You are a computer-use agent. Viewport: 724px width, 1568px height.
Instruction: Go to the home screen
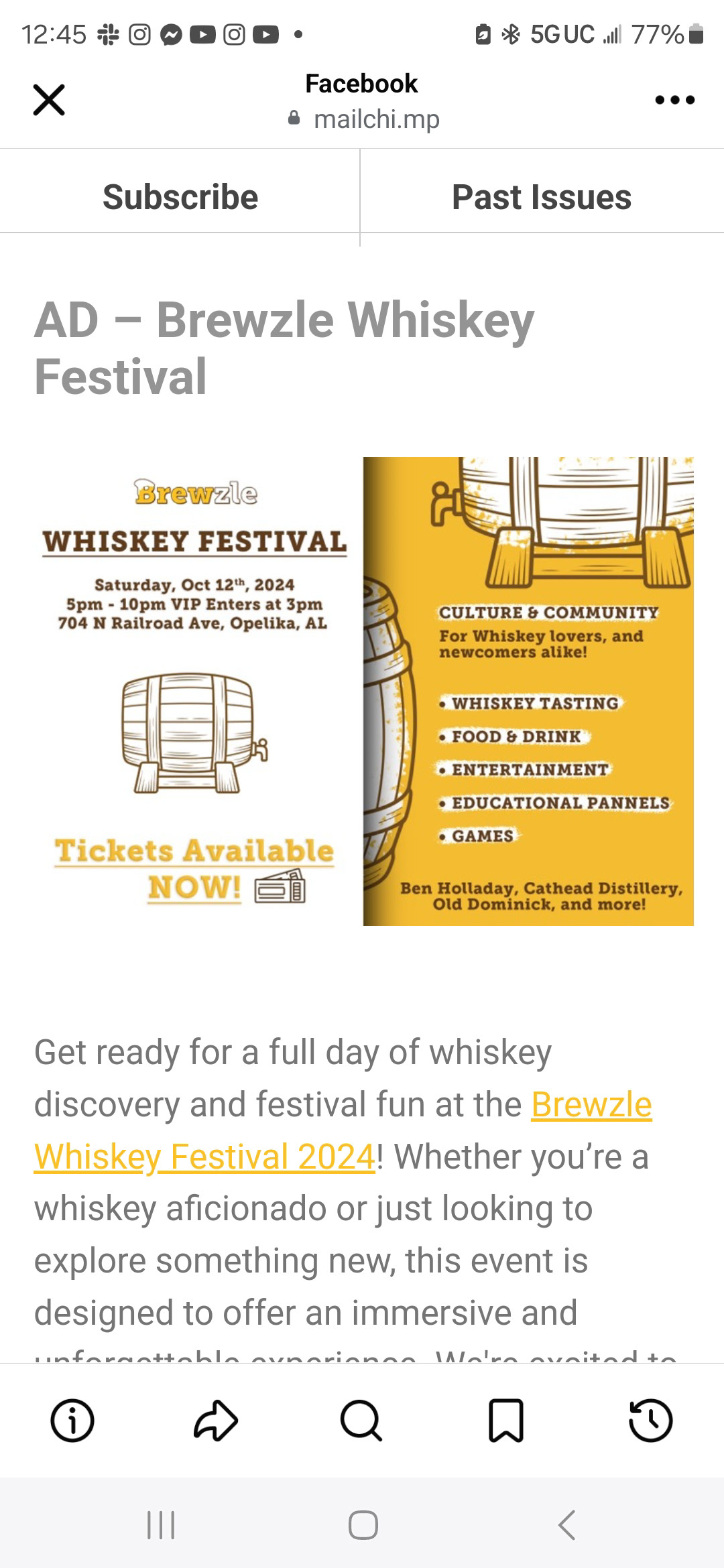363,1524
